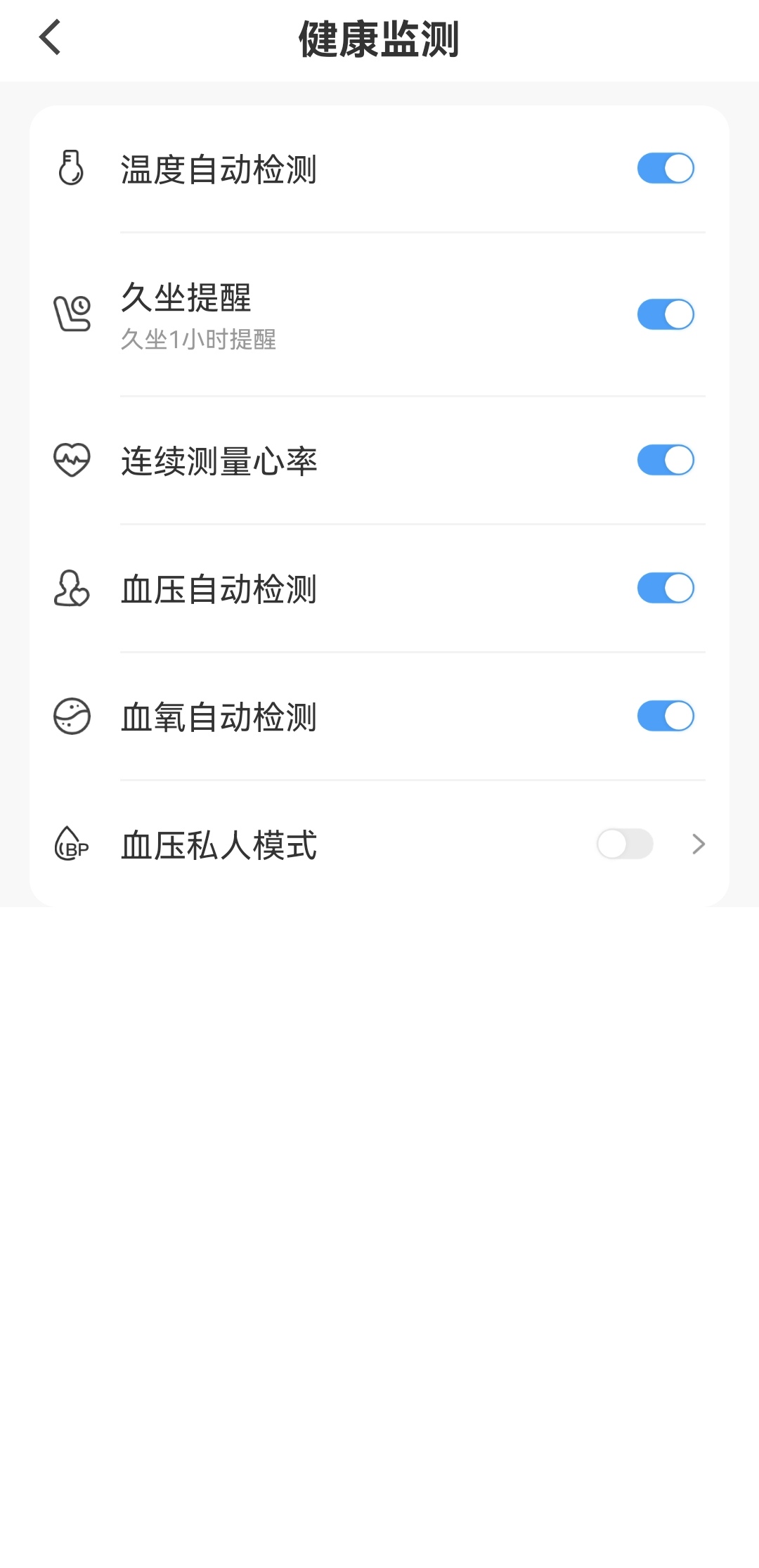759x1568 pixels.
Task: Toggle 血压自动检测 off
Action: (x=665, y=589)
